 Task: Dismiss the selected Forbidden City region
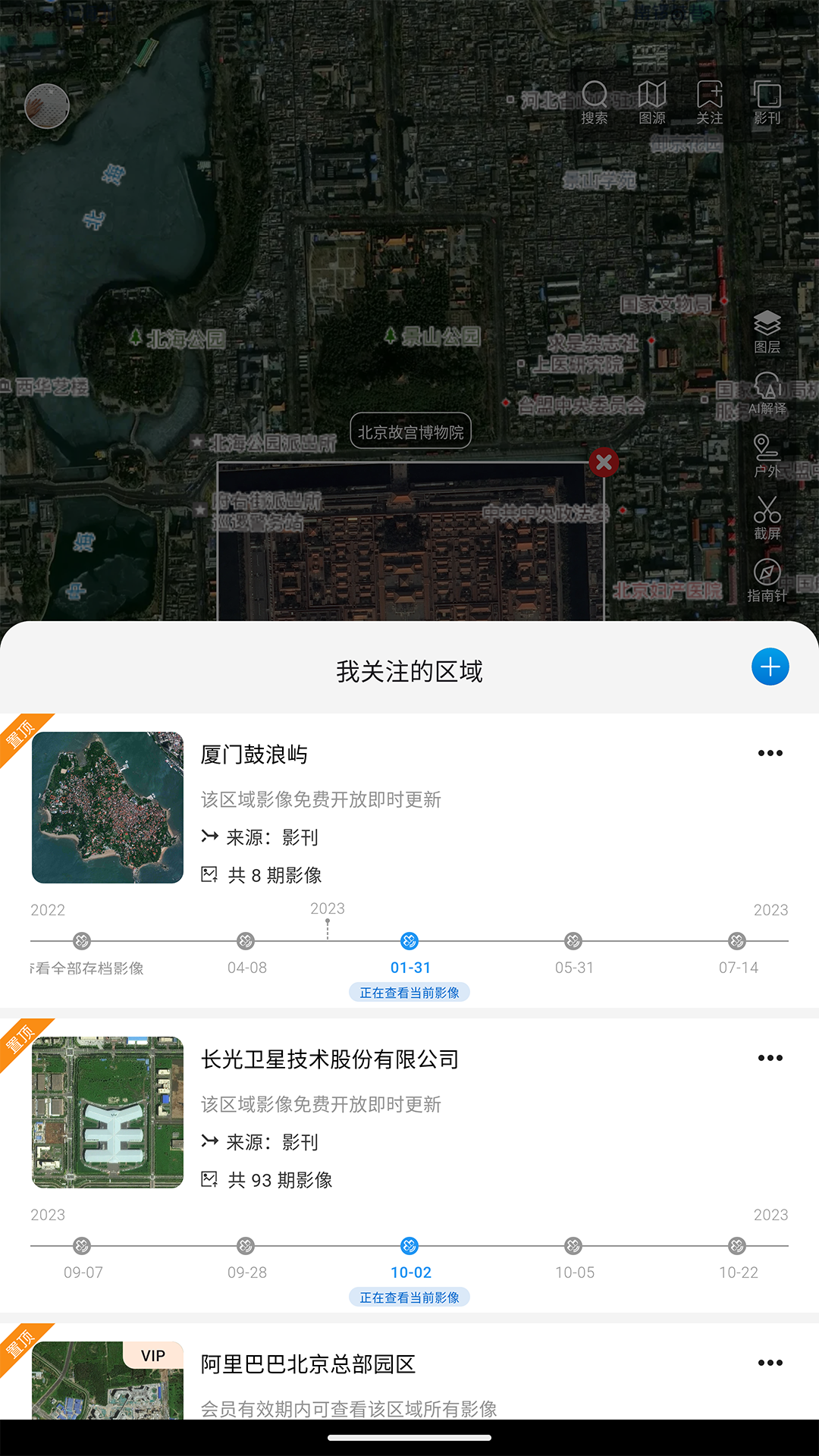coord(603,463)
